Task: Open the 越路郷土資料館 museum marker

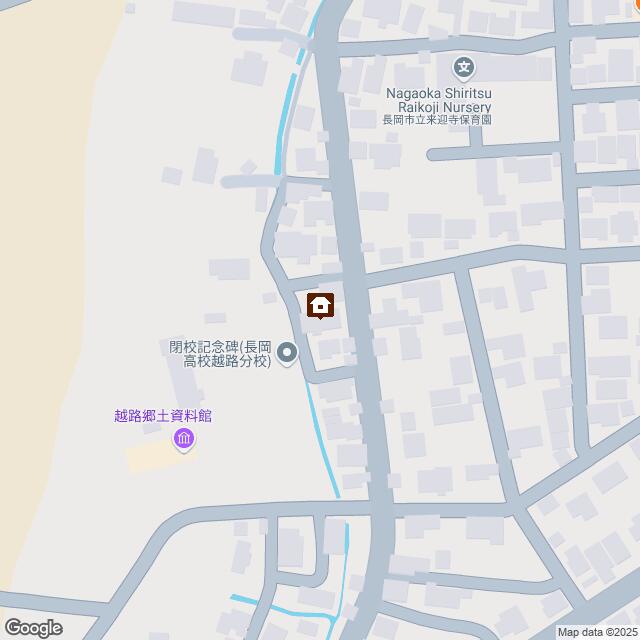Action: click(x=183, y=438)
